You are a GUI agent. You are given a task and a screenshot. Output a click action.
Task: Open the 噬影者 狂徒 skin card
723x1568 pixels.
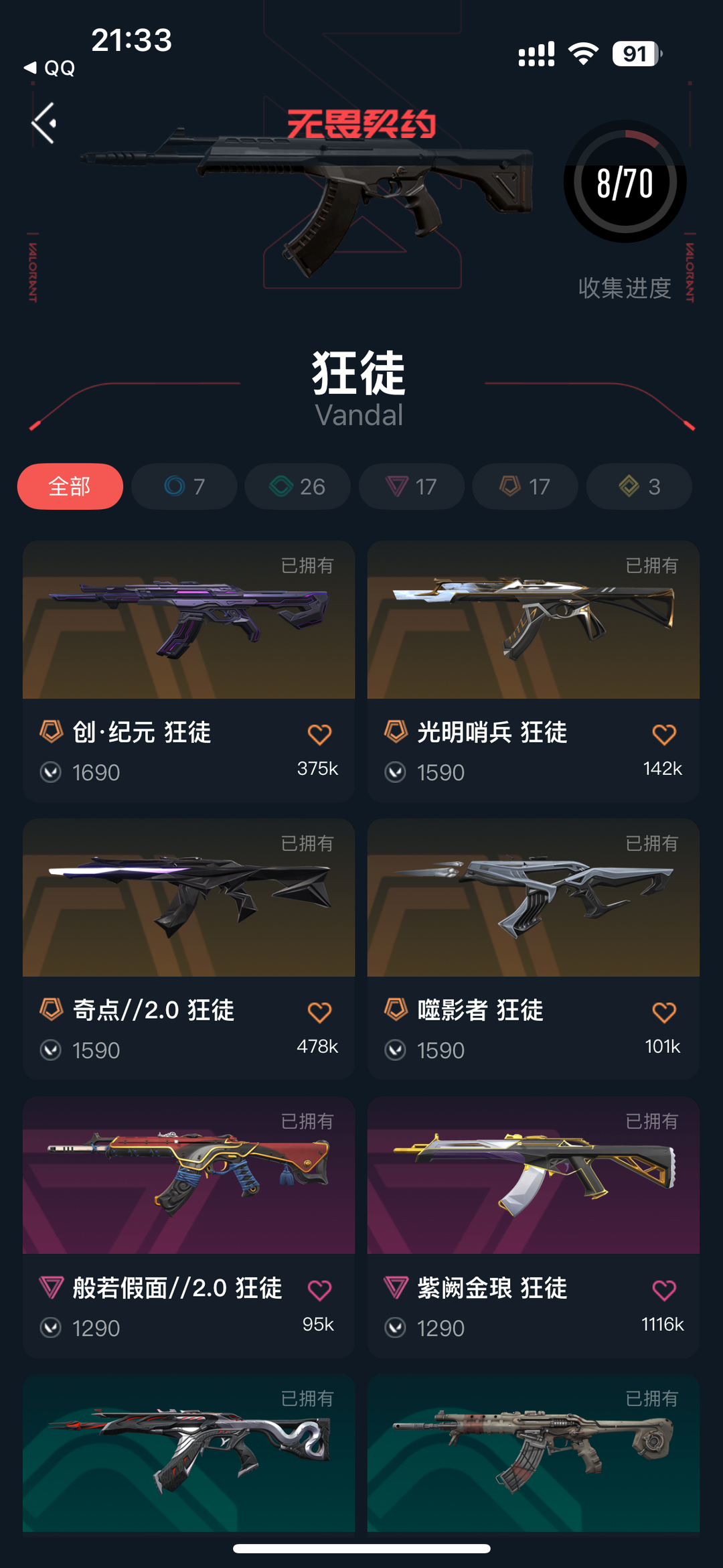click(x=534, y=949)
